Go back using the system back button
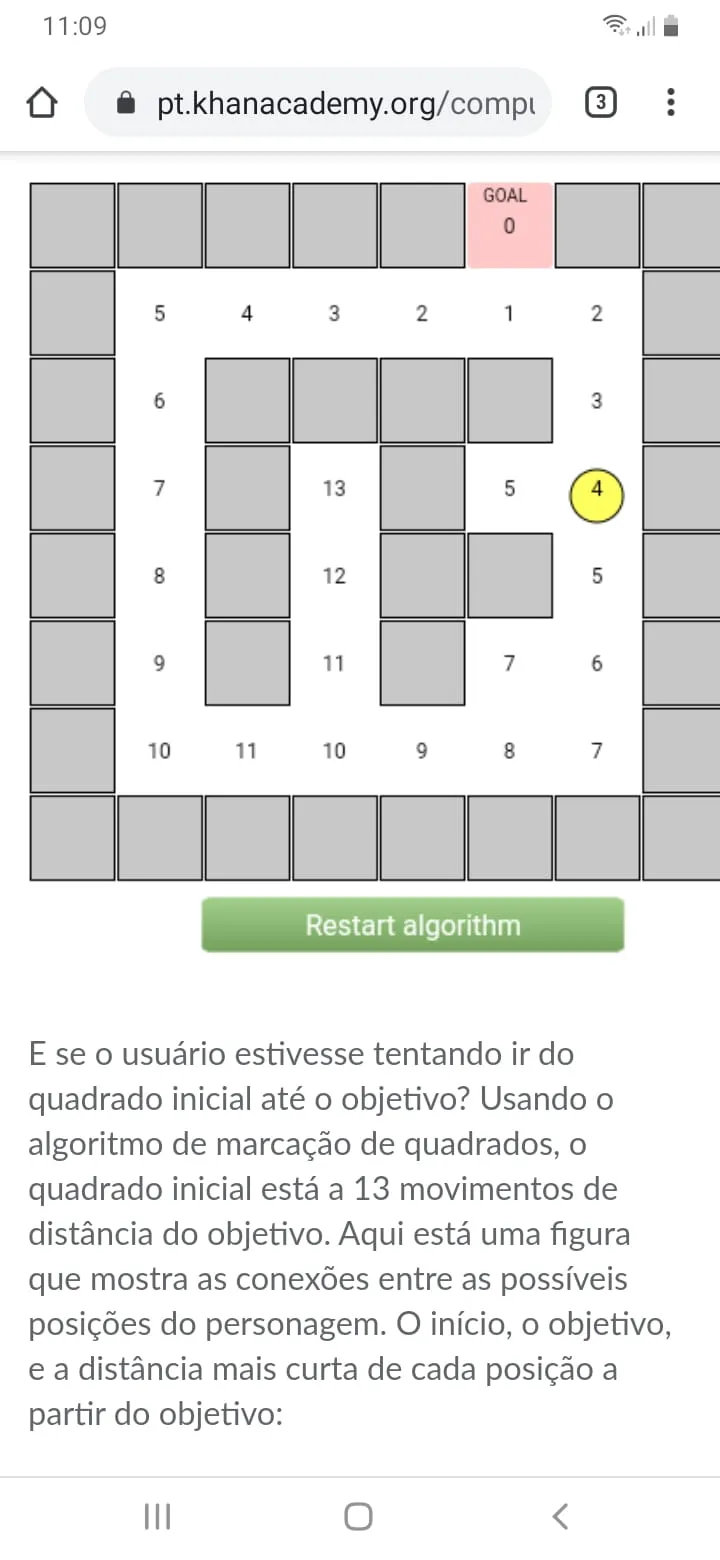This screenshot has height=1560, width=720. point(561,1516)
